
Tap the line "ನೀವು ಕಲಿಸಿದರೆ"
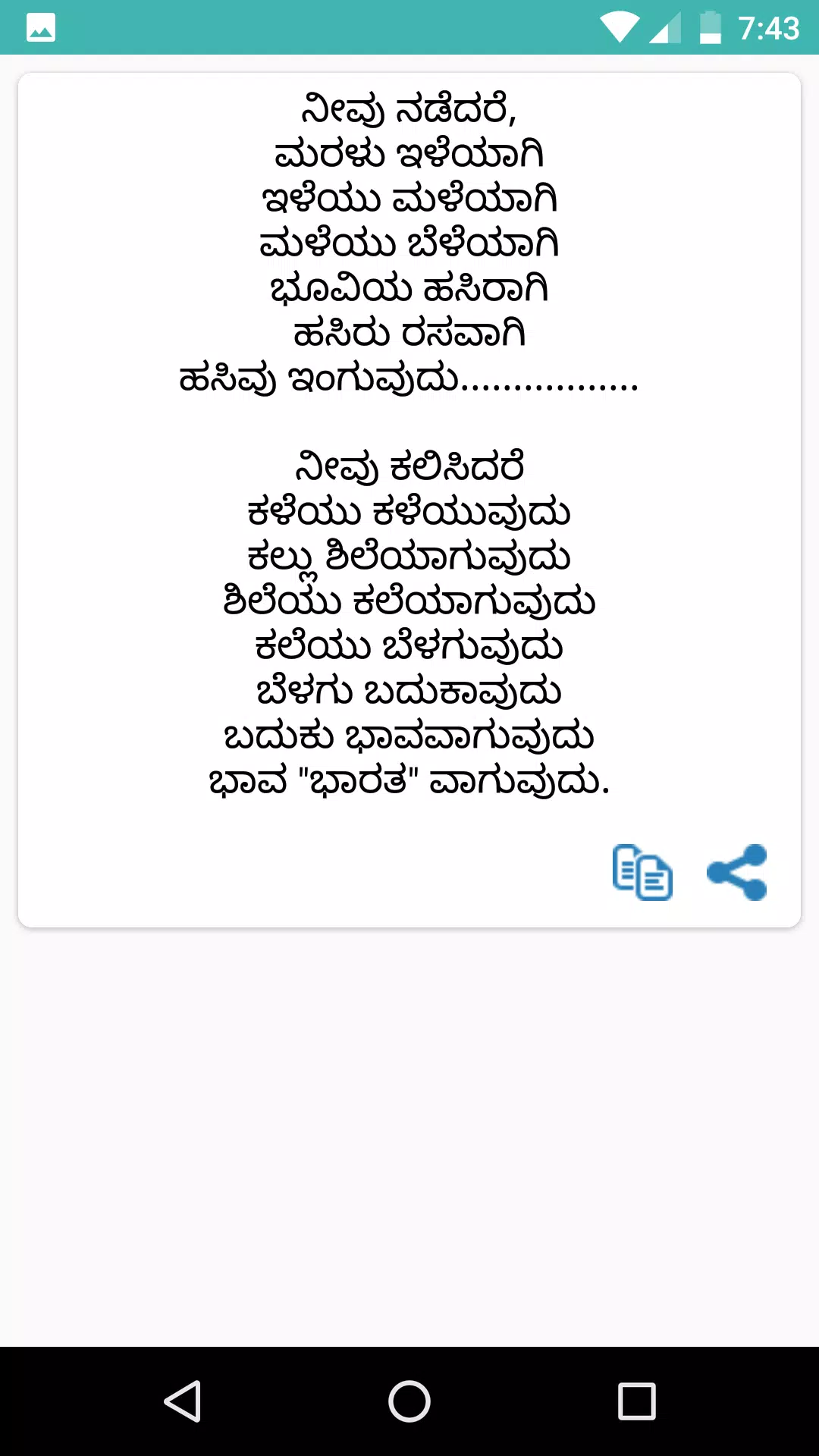click(409, 468)
